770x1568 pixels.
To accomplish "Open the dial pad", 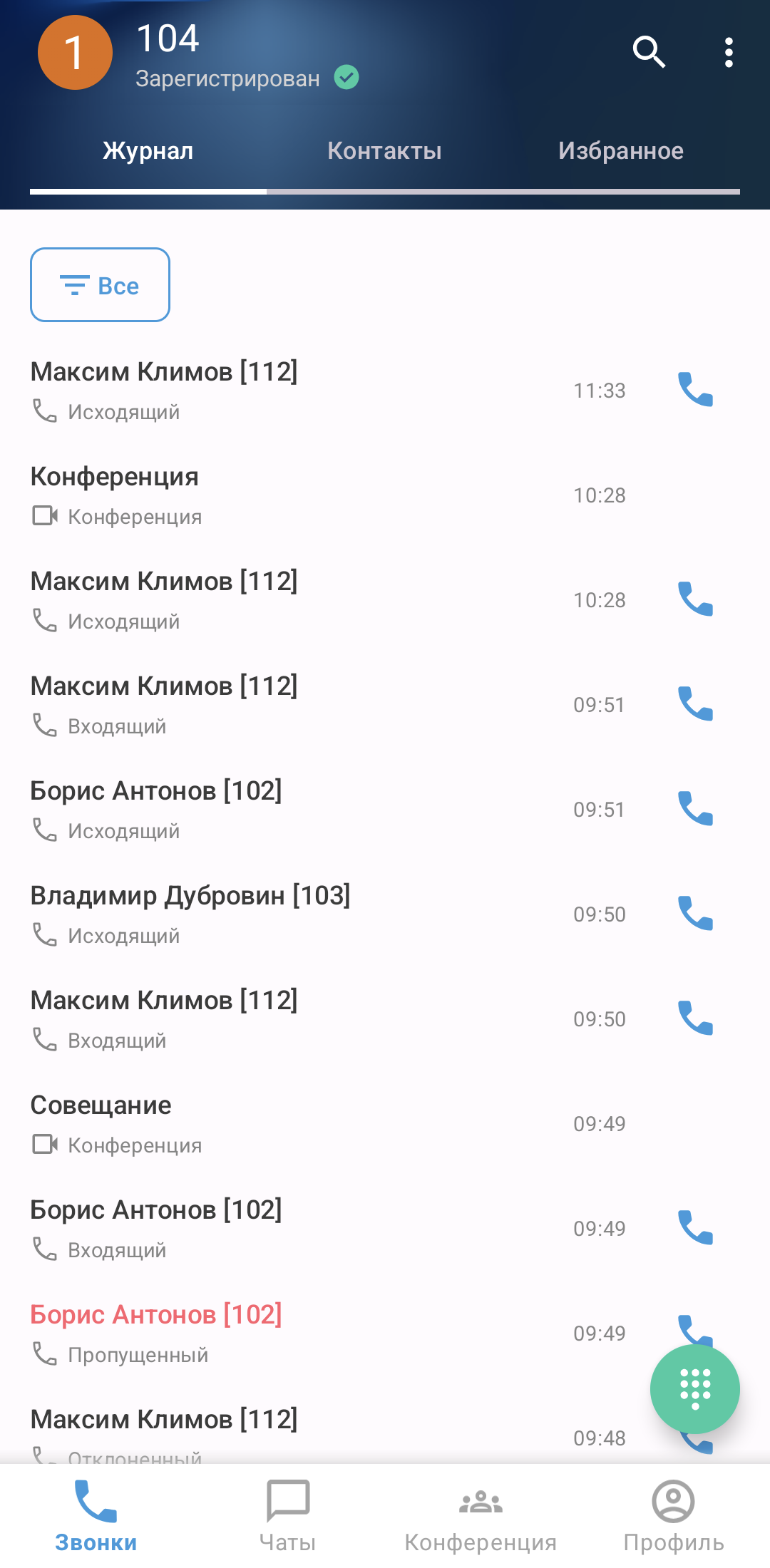I will pyautogui.click(x=694, y=1388).
